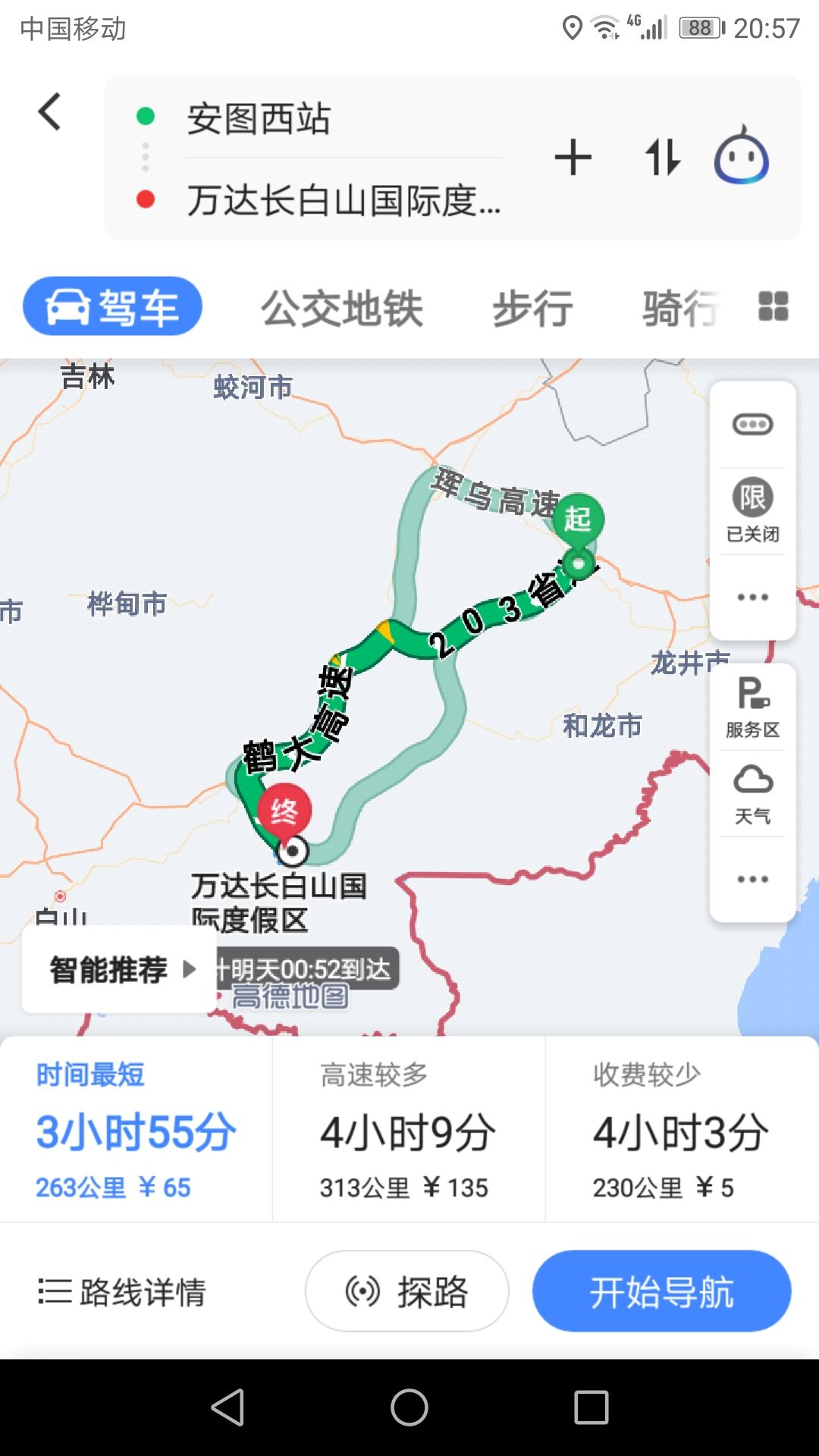Edit the destination 万达长白山国际度假区
The image size is (819, 1456).
pos(344,200)
